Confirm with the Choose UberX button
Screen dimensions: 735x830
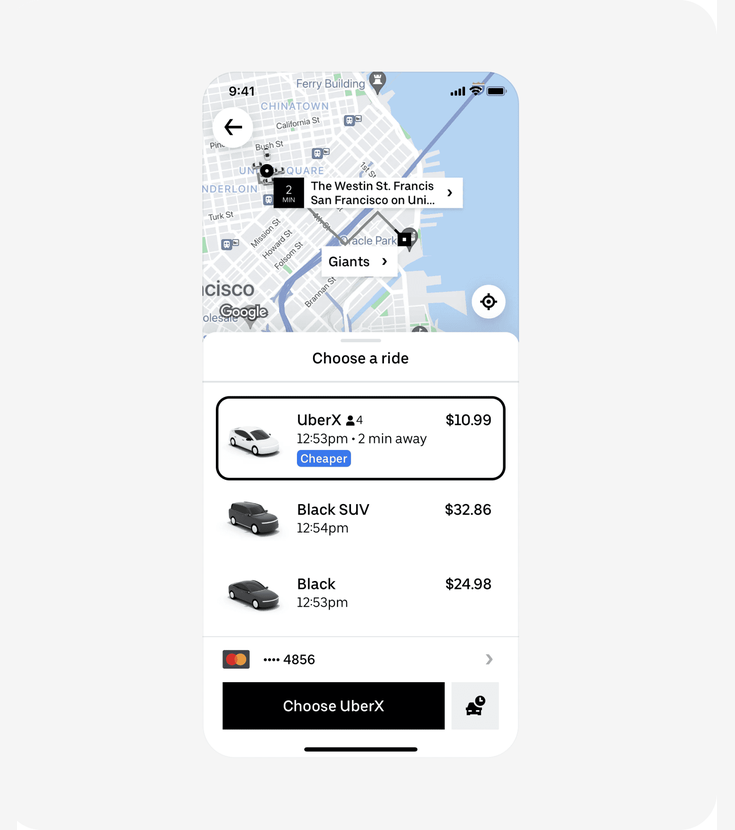[x=333, y=706]
